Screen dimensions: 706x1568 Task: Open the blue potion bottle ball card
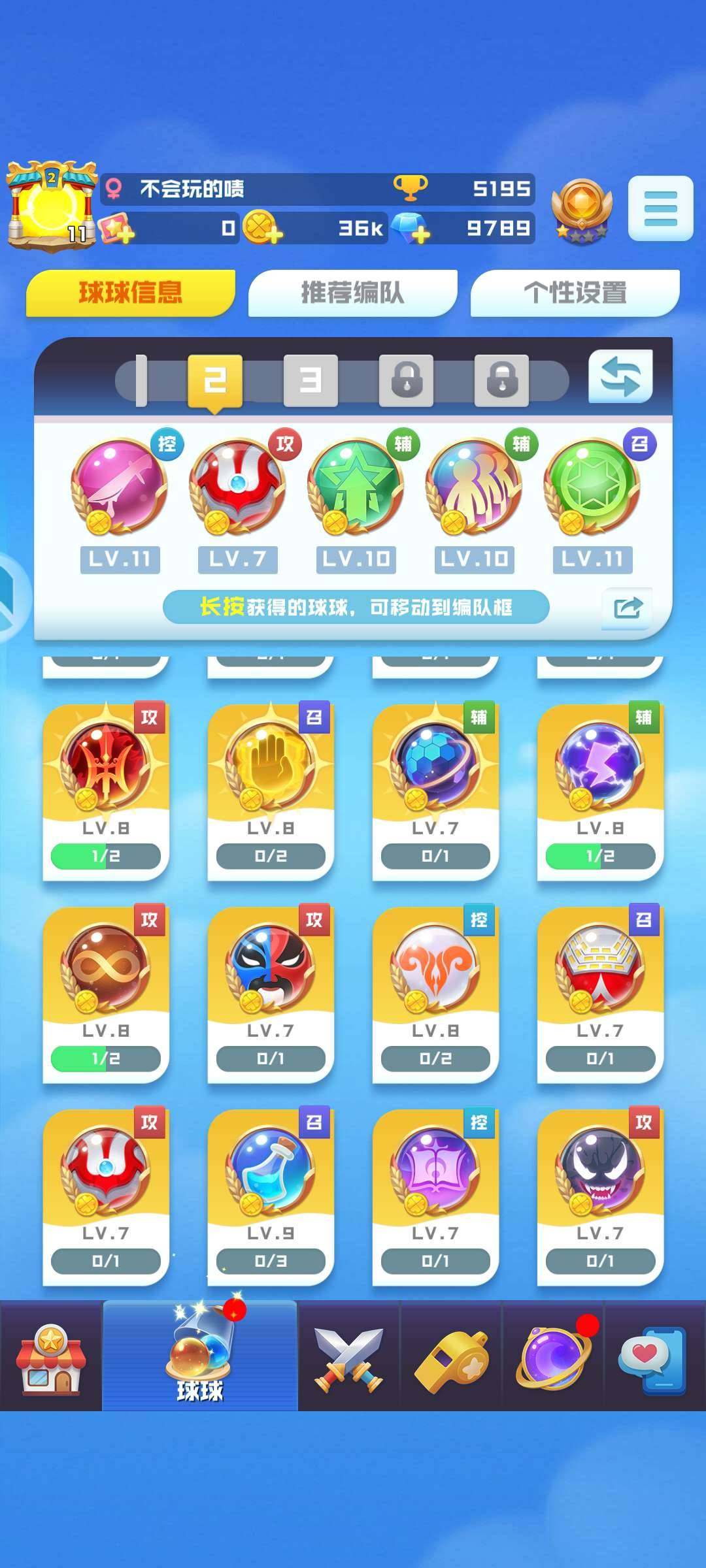tap(271, 1196)
